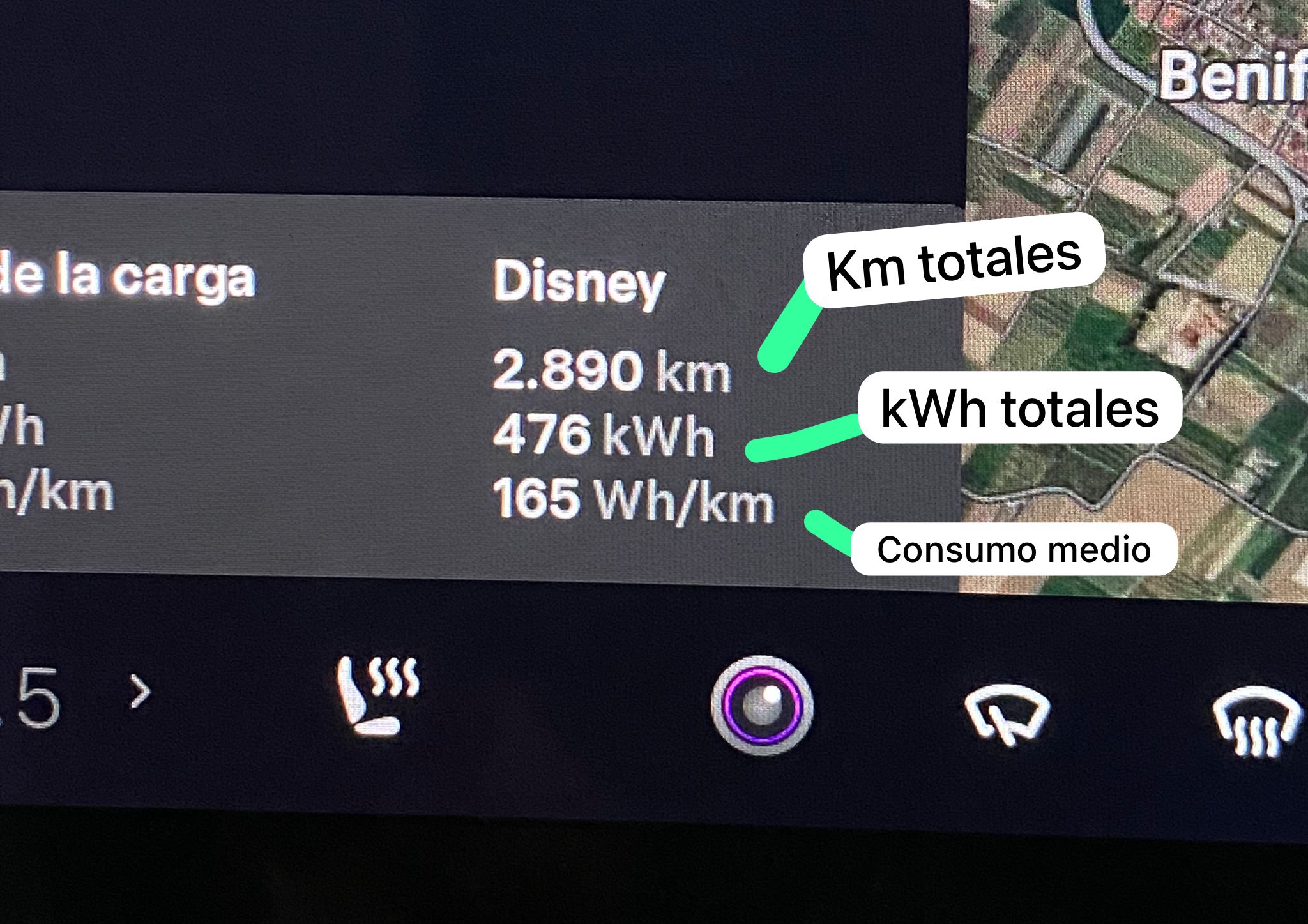Open the dashcam camera icon
This screenshot has width=1308, height=924.
pyautogui.click(x=762, y=706)
